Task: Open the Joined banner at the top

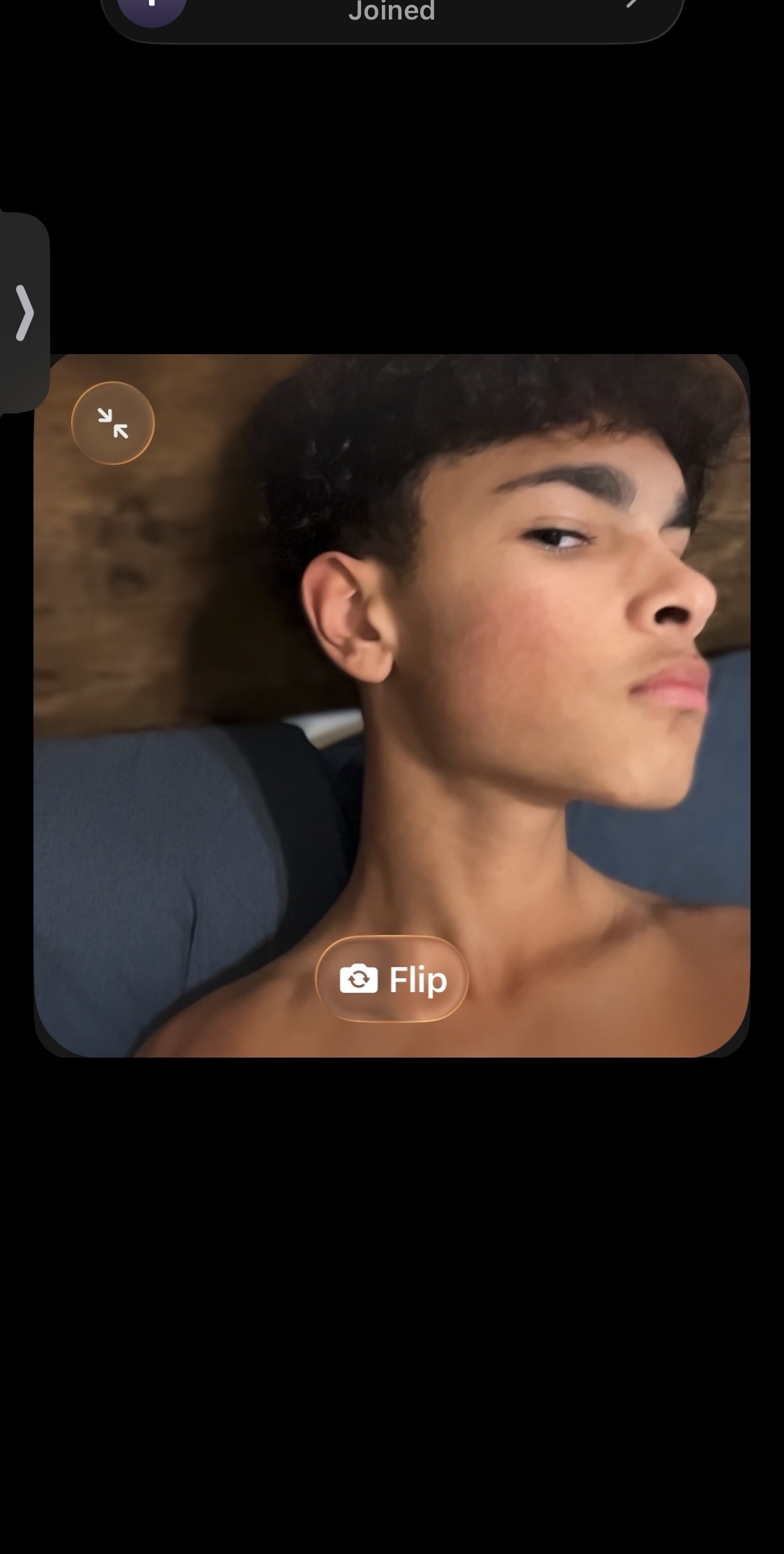Action: point(392,13)
